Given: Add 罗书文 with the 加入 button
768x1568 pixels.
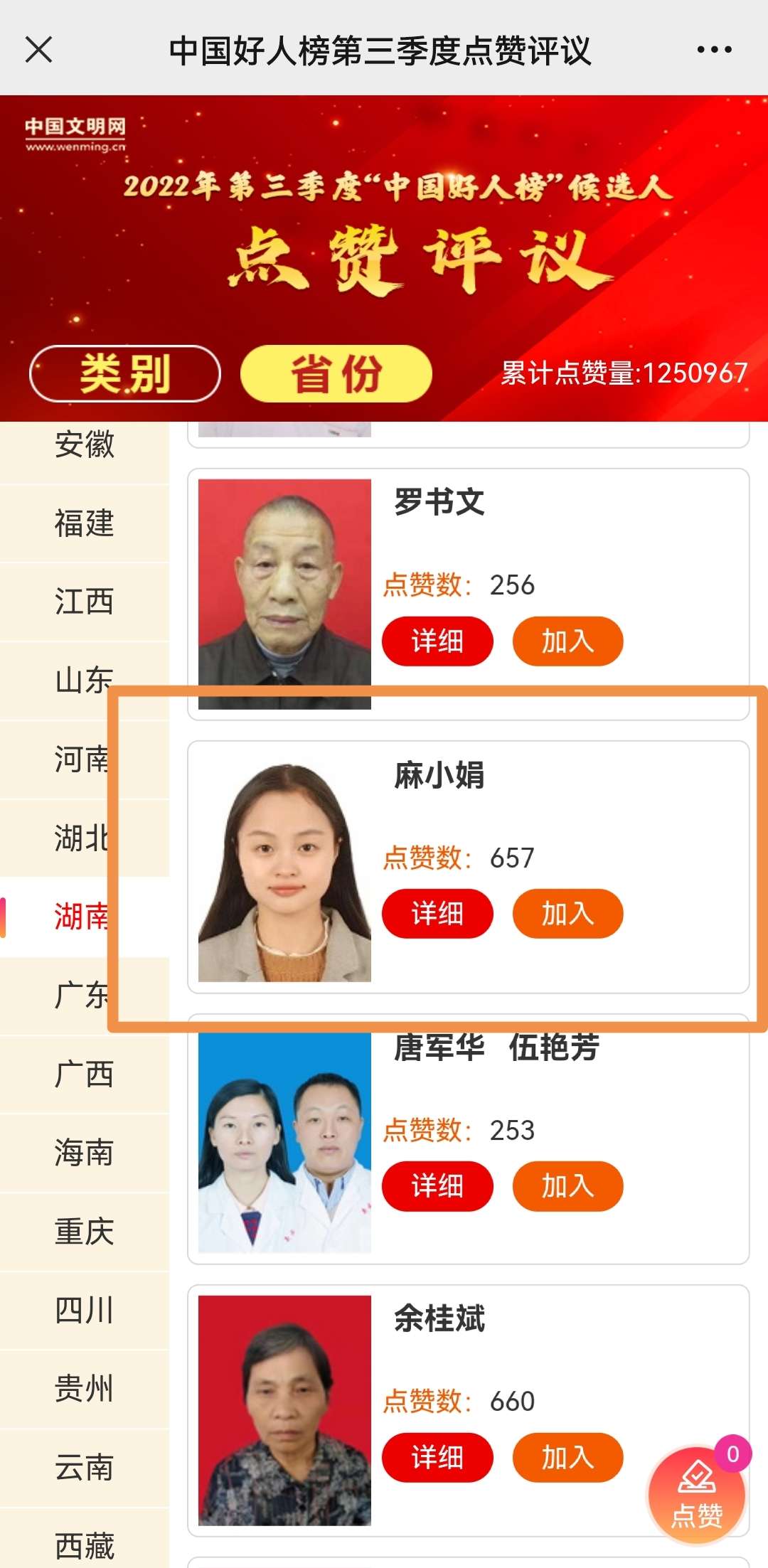Looking at the screenshot, I should 567,641.
